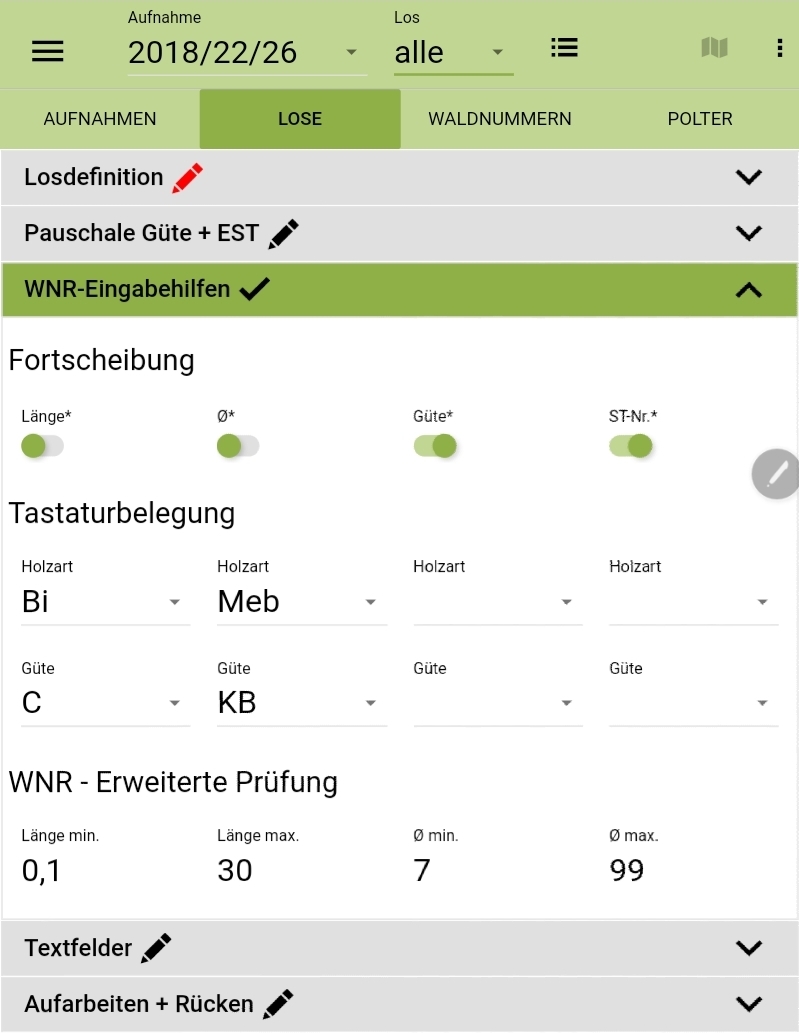Switch to the Aufnahmen tab
The height and width of the screenshot is (1033, 799).
(x=100, y=119)
